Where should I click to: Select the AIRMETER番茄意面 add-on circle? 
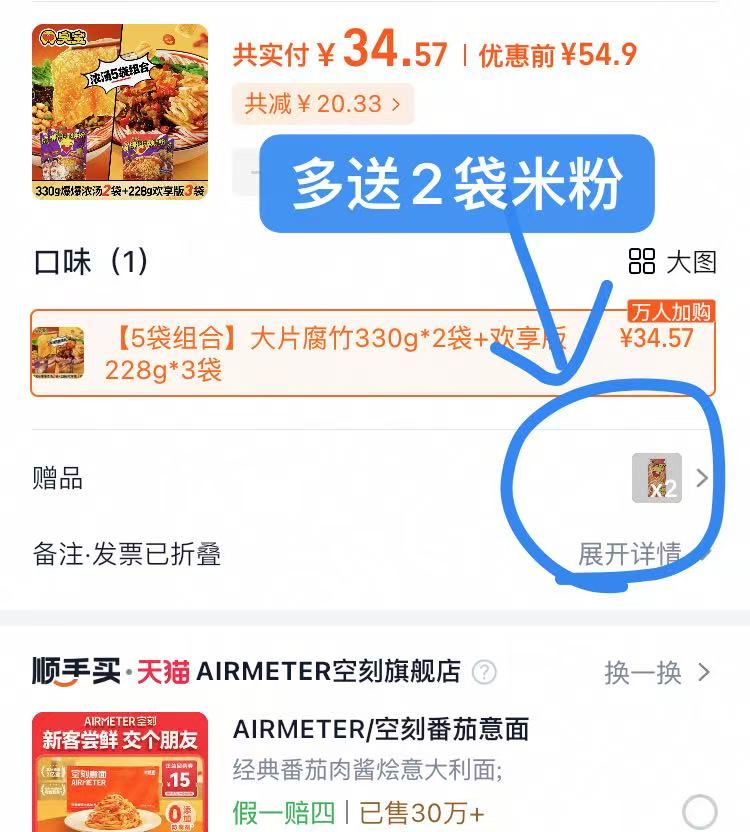700,811
